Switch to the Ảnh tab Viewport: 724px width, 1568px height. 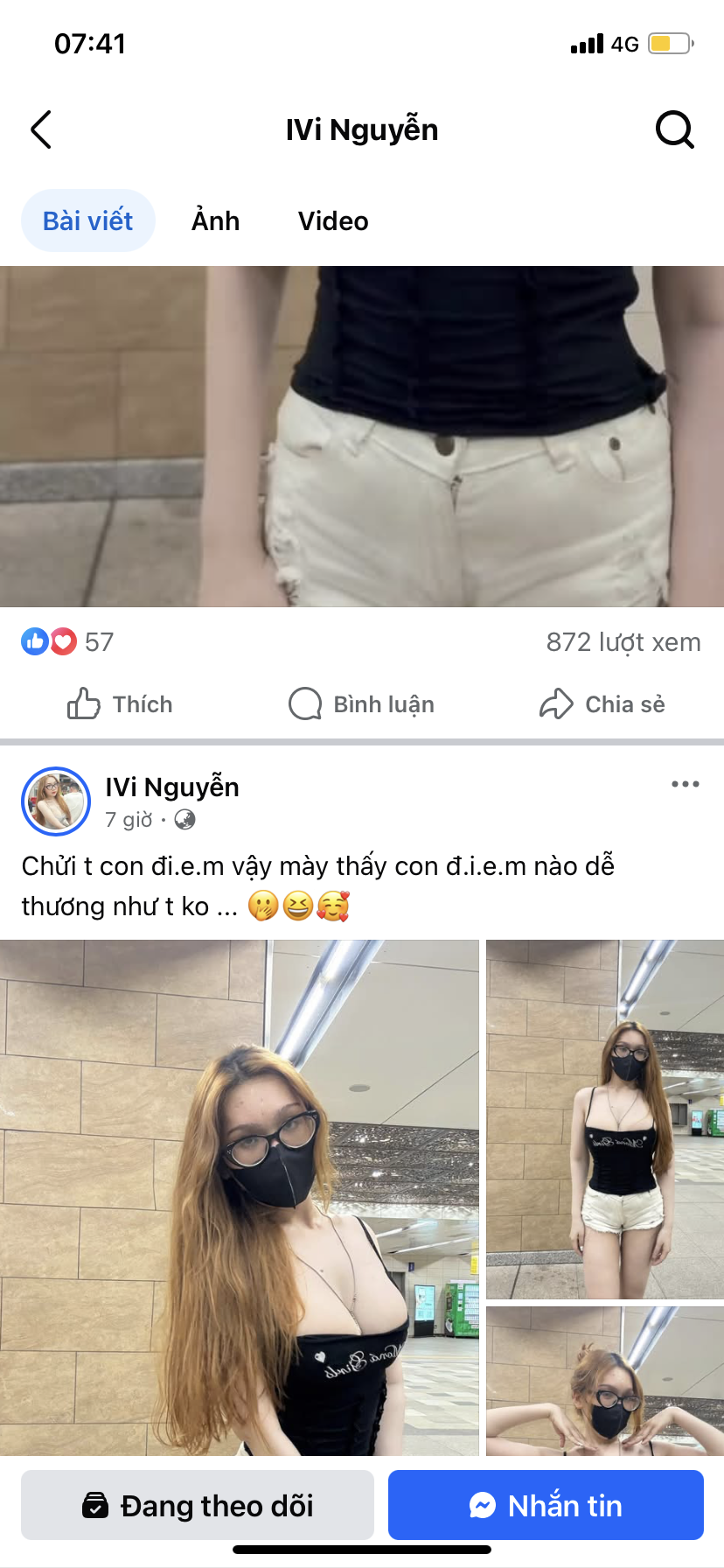215,220
